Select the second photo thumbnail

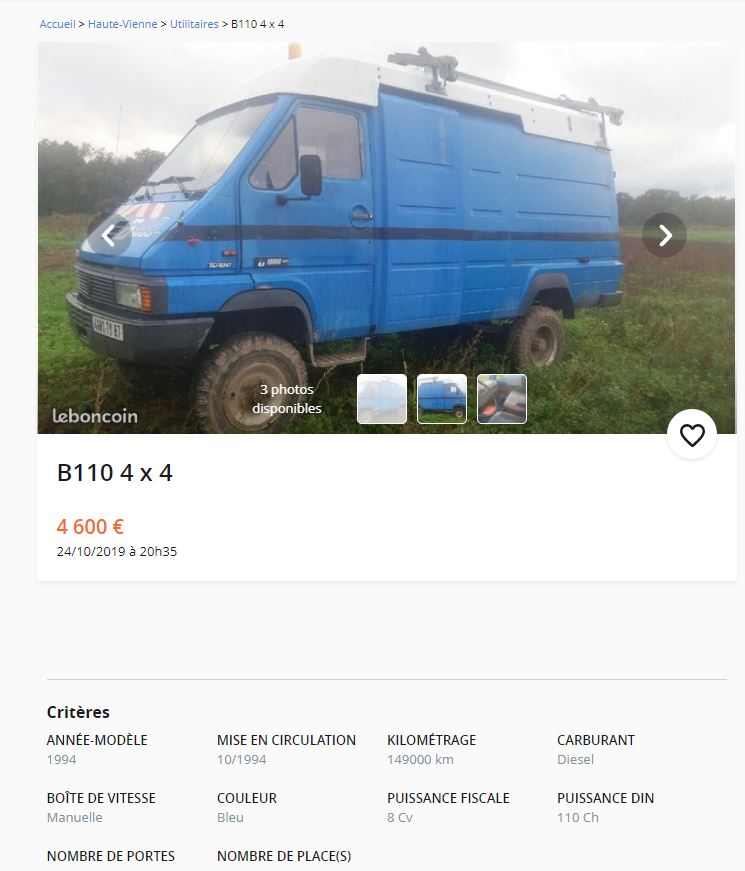[442, 399]
